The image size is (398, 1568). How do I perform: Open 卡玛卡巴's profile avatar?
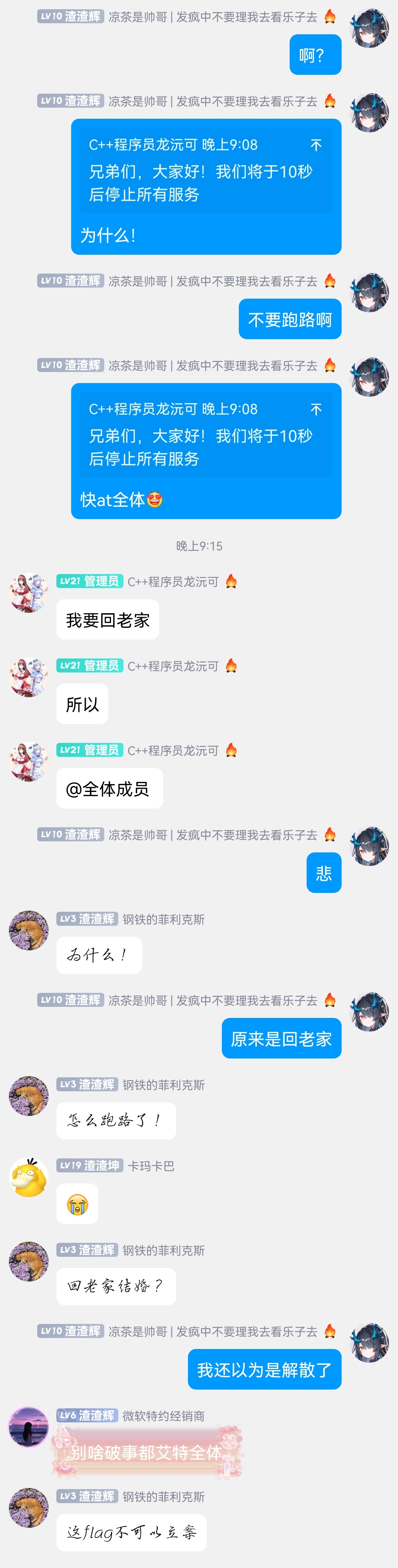coord(29,1177)
